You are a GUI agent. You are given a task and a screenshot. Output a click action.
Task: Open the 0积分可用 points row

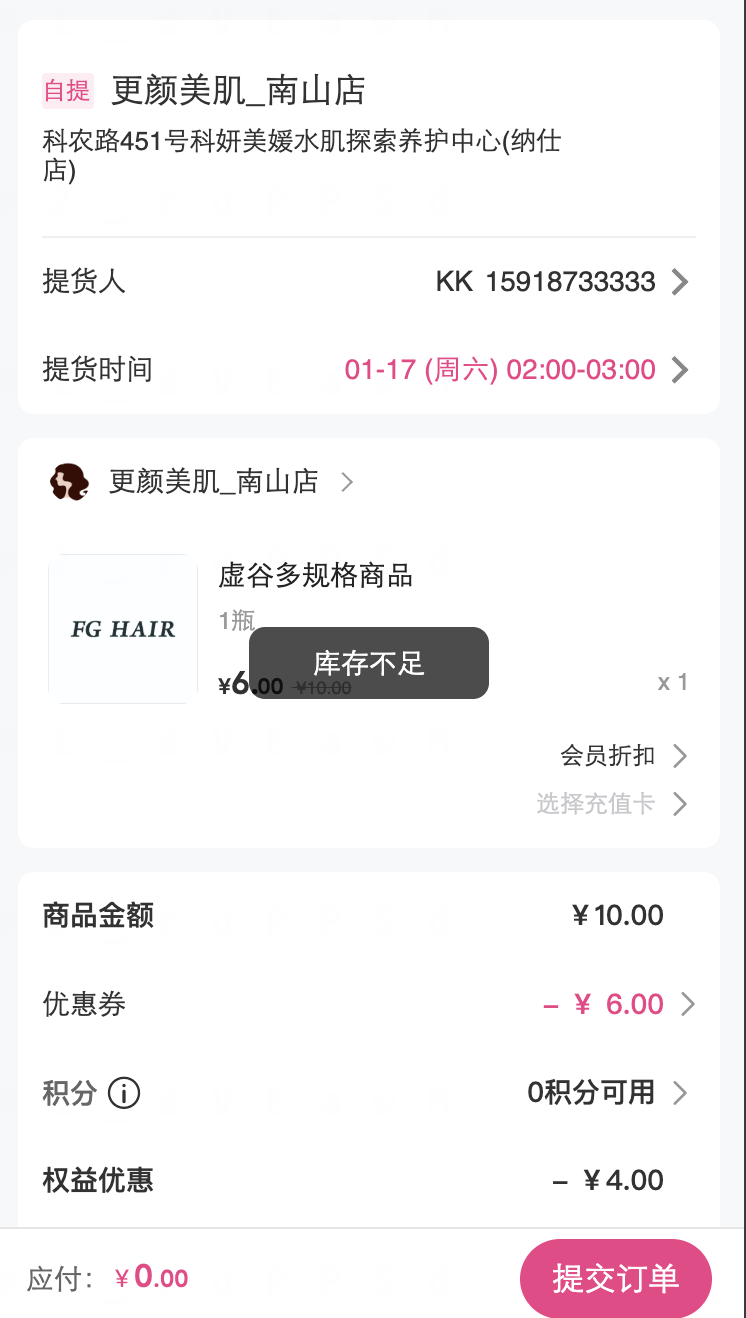click(606, 1093)
